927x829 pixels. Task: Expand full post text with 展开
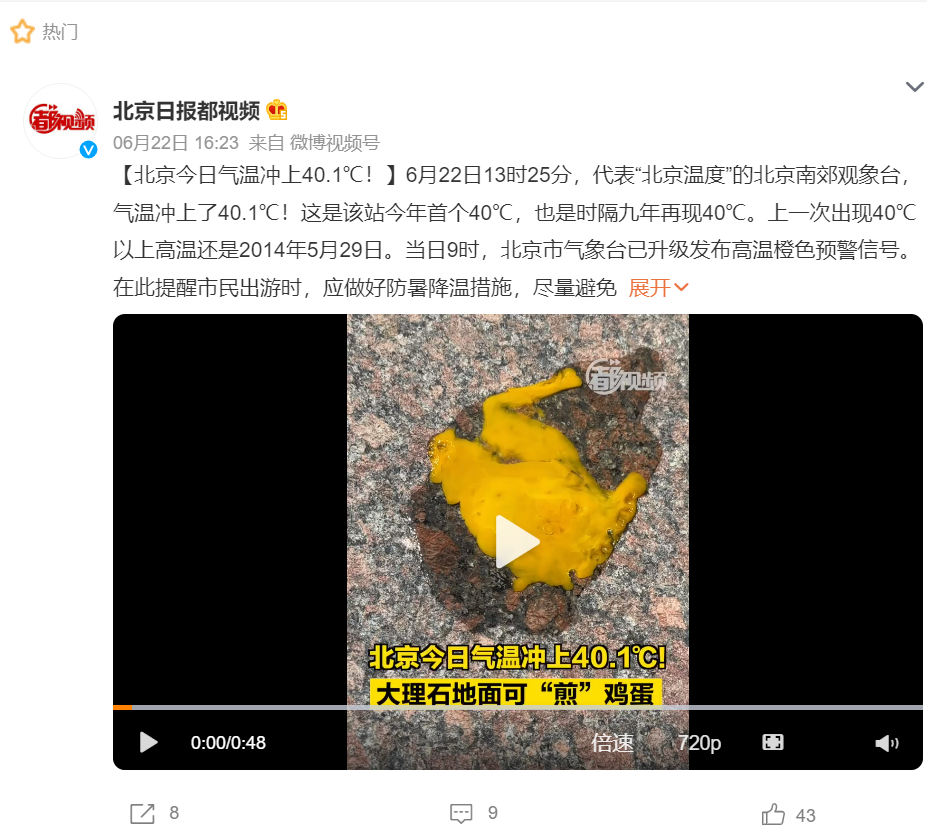(x=658, y=288)
